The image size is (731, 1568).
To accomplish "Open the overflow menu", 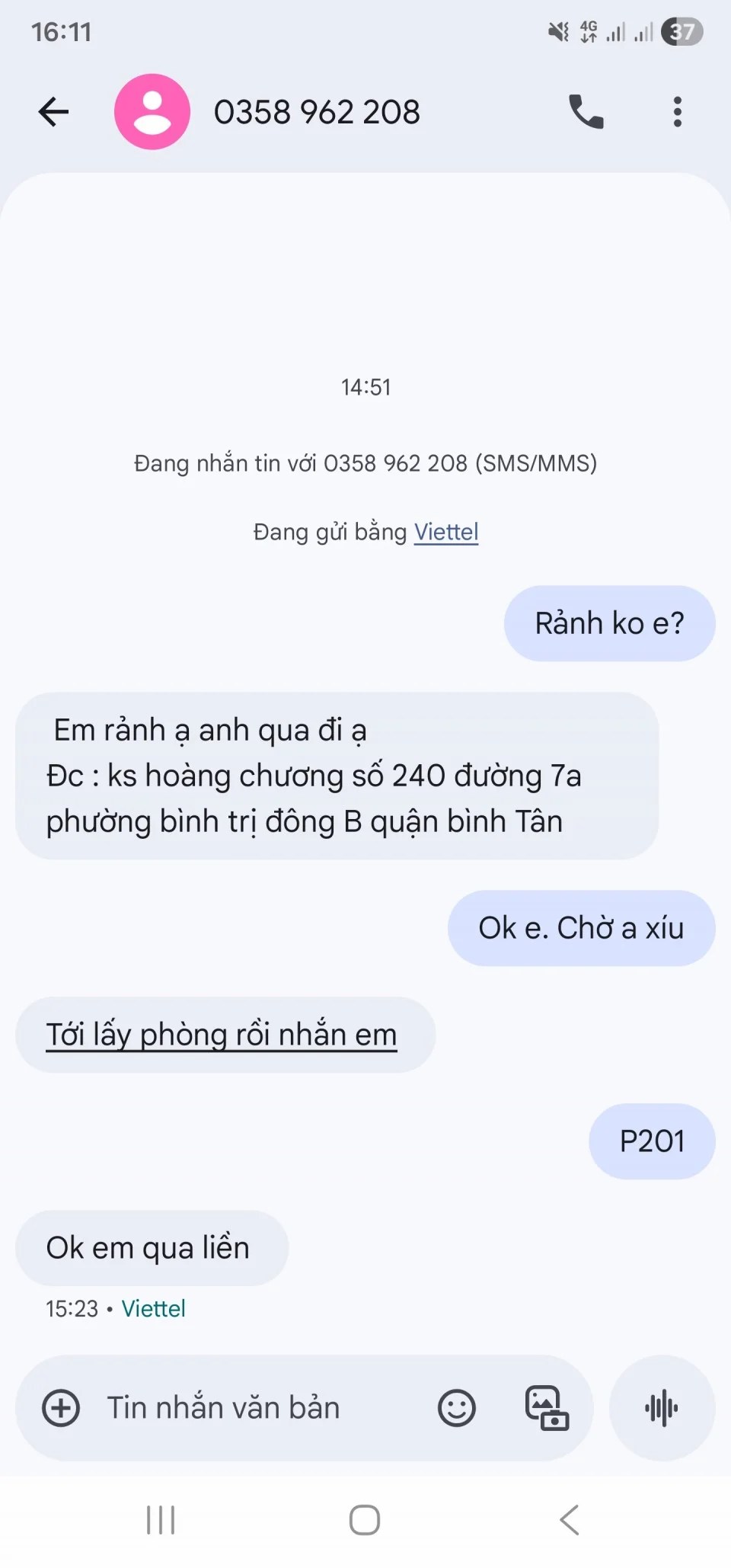I will 677,112.
